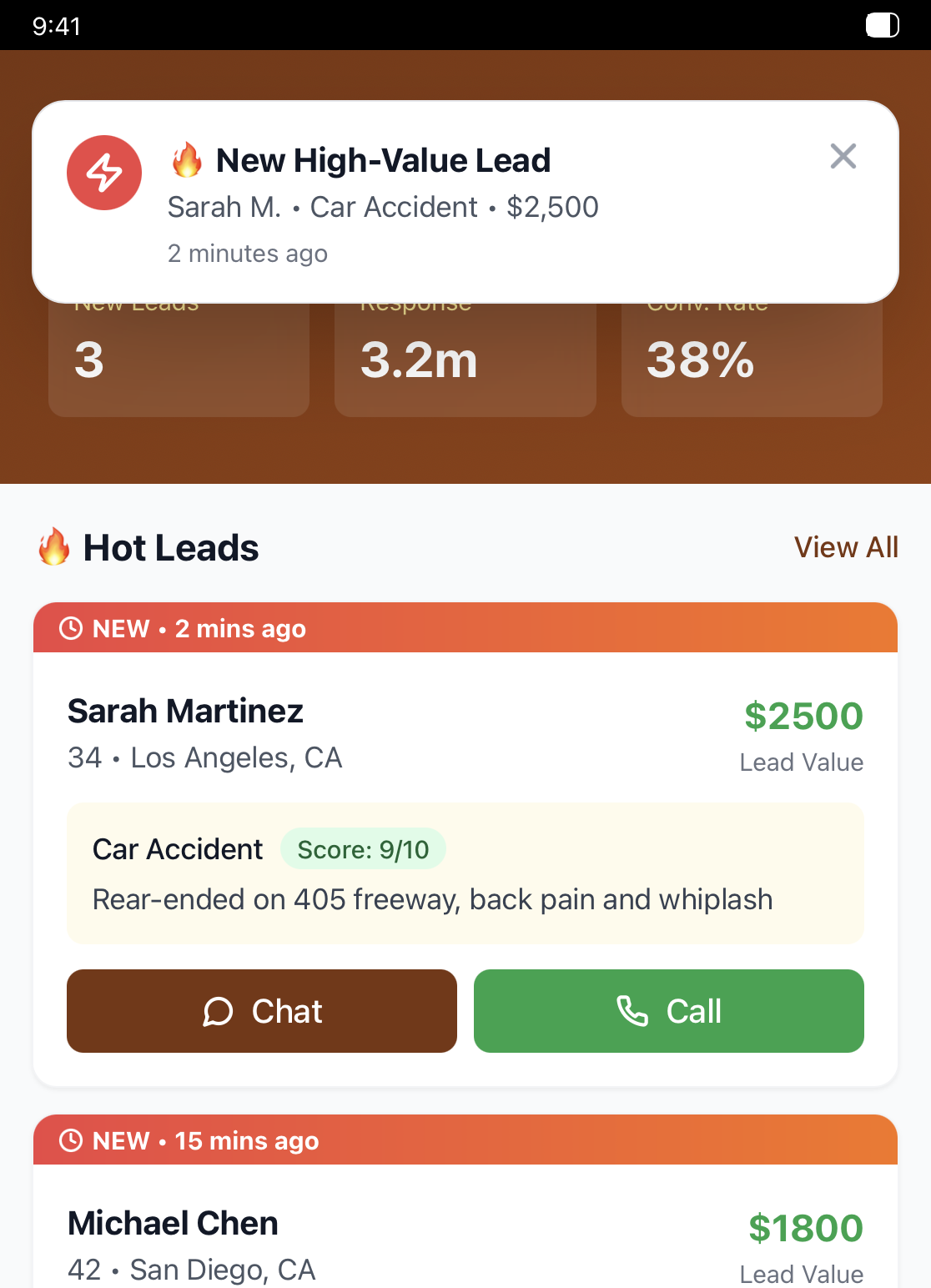Click the battery indicator in the status bar
The width and height of the screenshot is (931, 1288).
882,25
